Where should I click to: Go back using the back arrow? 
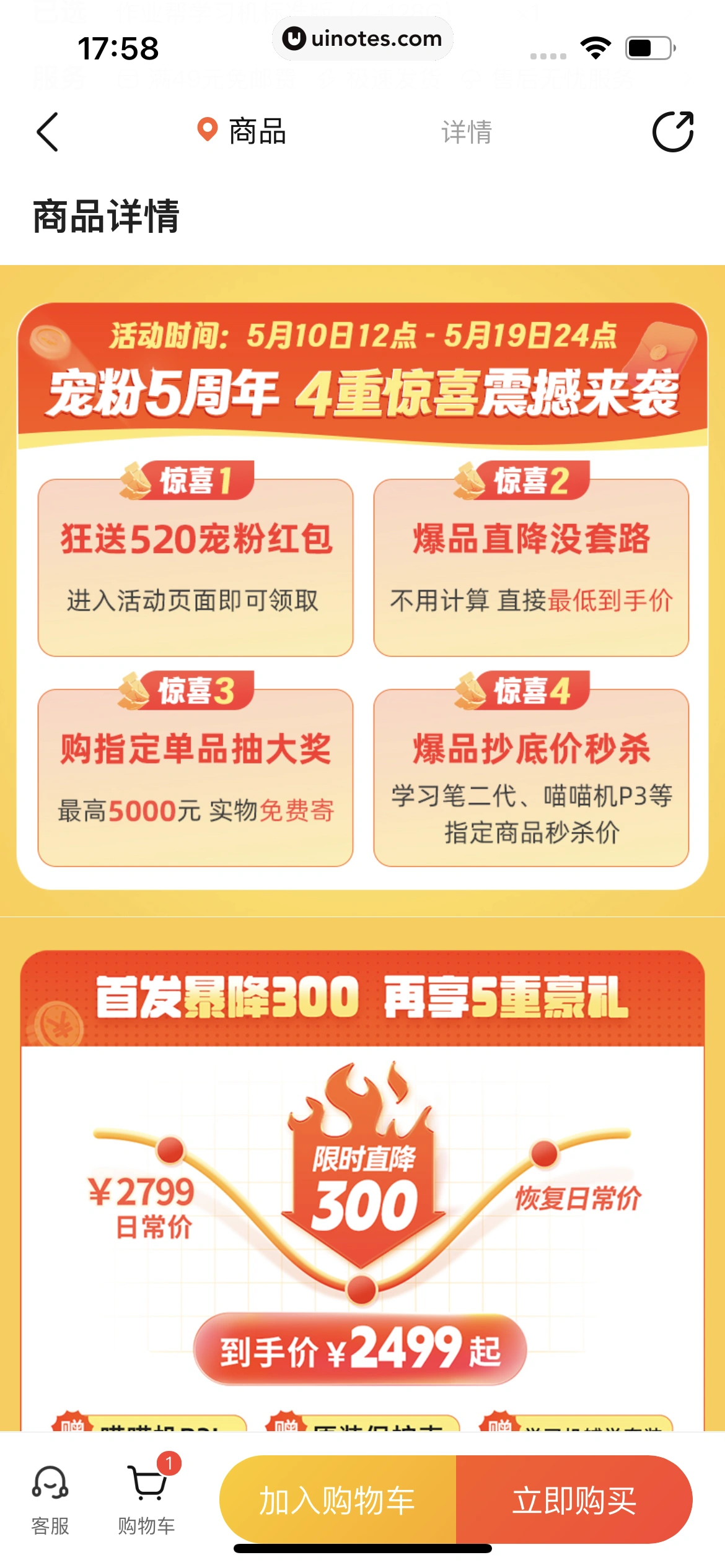(x=48, y=132)
